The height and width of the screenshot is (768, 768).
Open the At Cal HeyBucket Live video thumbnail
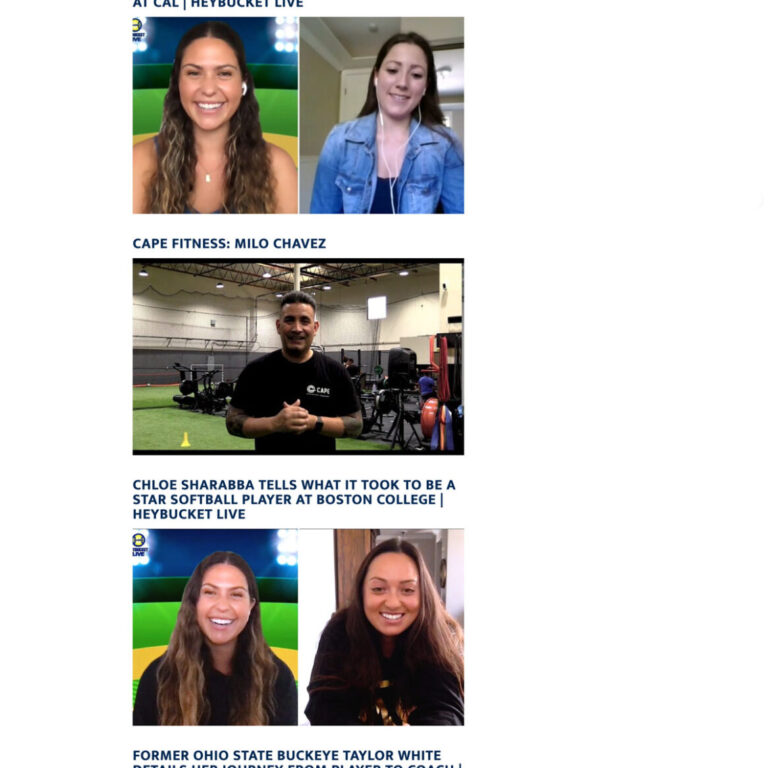pyautogui.click(x=298, y=115)
